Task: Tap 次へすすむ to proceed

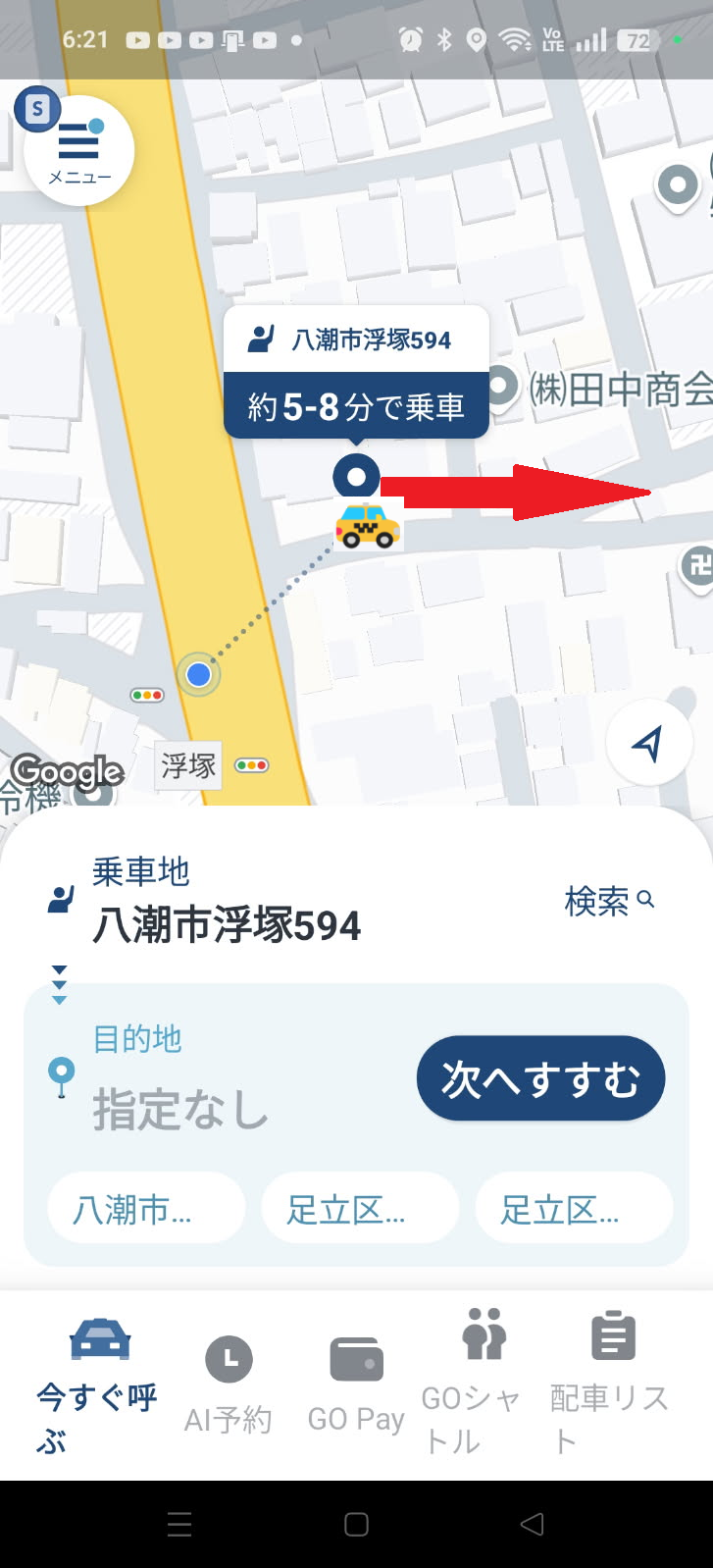Action: (540, 1078)
